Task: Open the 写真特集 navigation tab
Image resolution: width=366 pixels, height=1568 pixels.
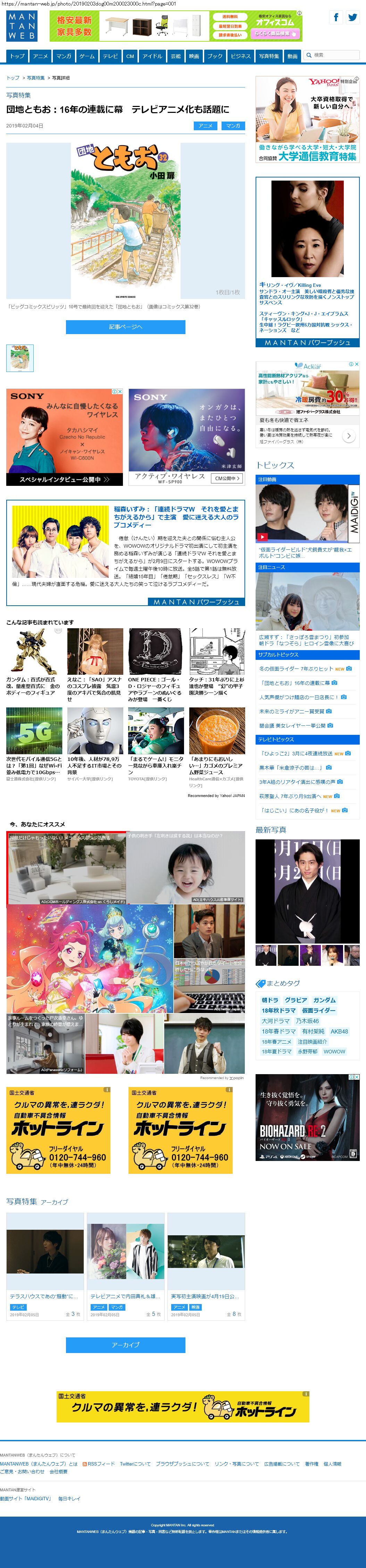Action: click(268, 56)
